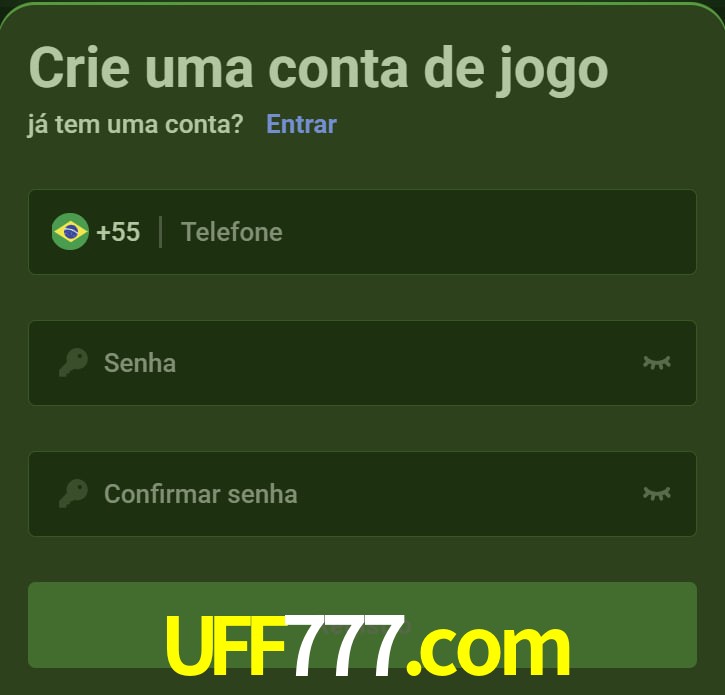Focus the Telefone input field
The width and height of the screenshot is (725, 695).
coord(420,232)
